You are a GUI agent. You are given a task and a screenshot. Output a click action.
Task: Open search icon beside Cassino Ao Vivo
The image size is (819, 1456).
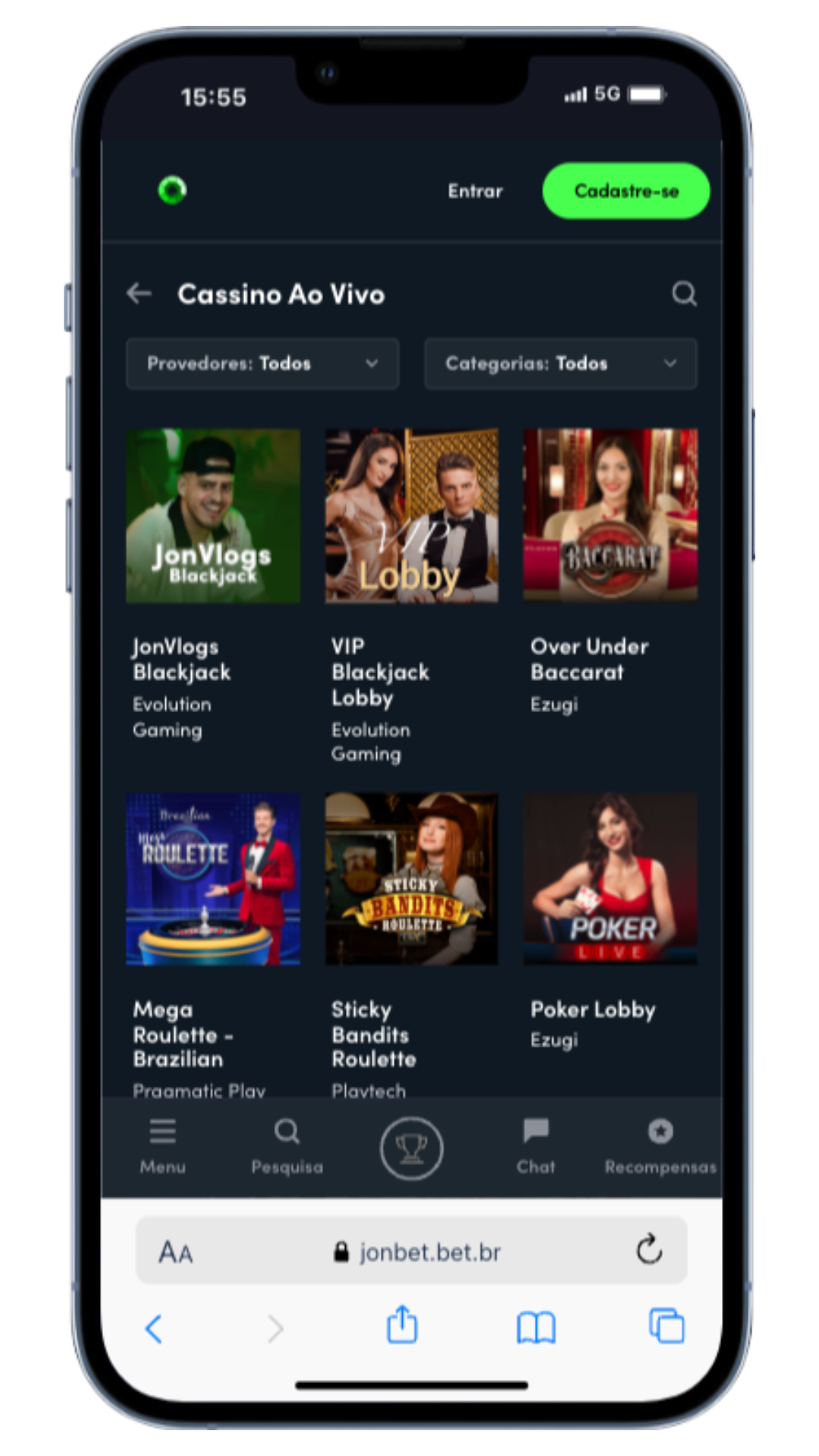[684, 293]
